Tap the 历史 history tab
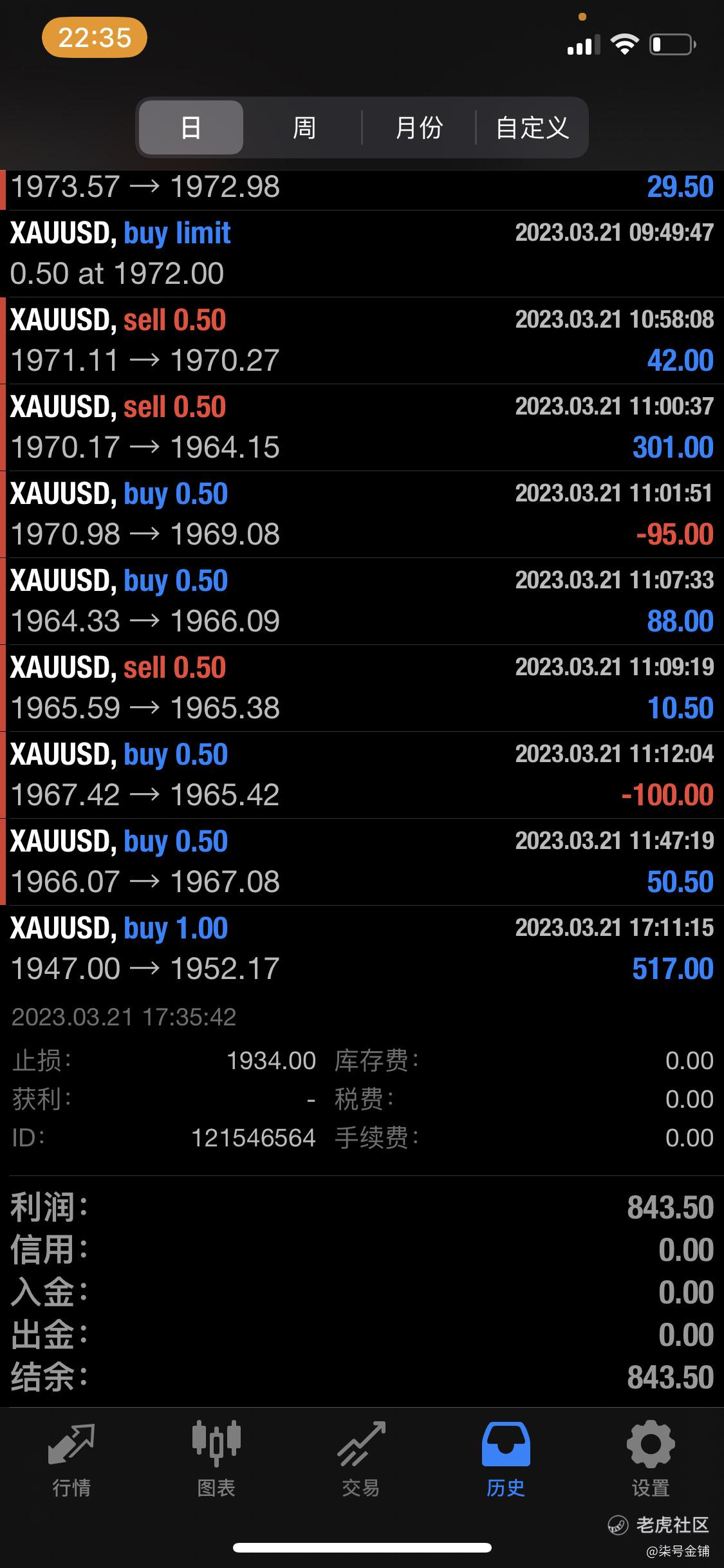The width and height of the screenshot is (724, 1568). pyautogui.click(x=506, y=1459)
